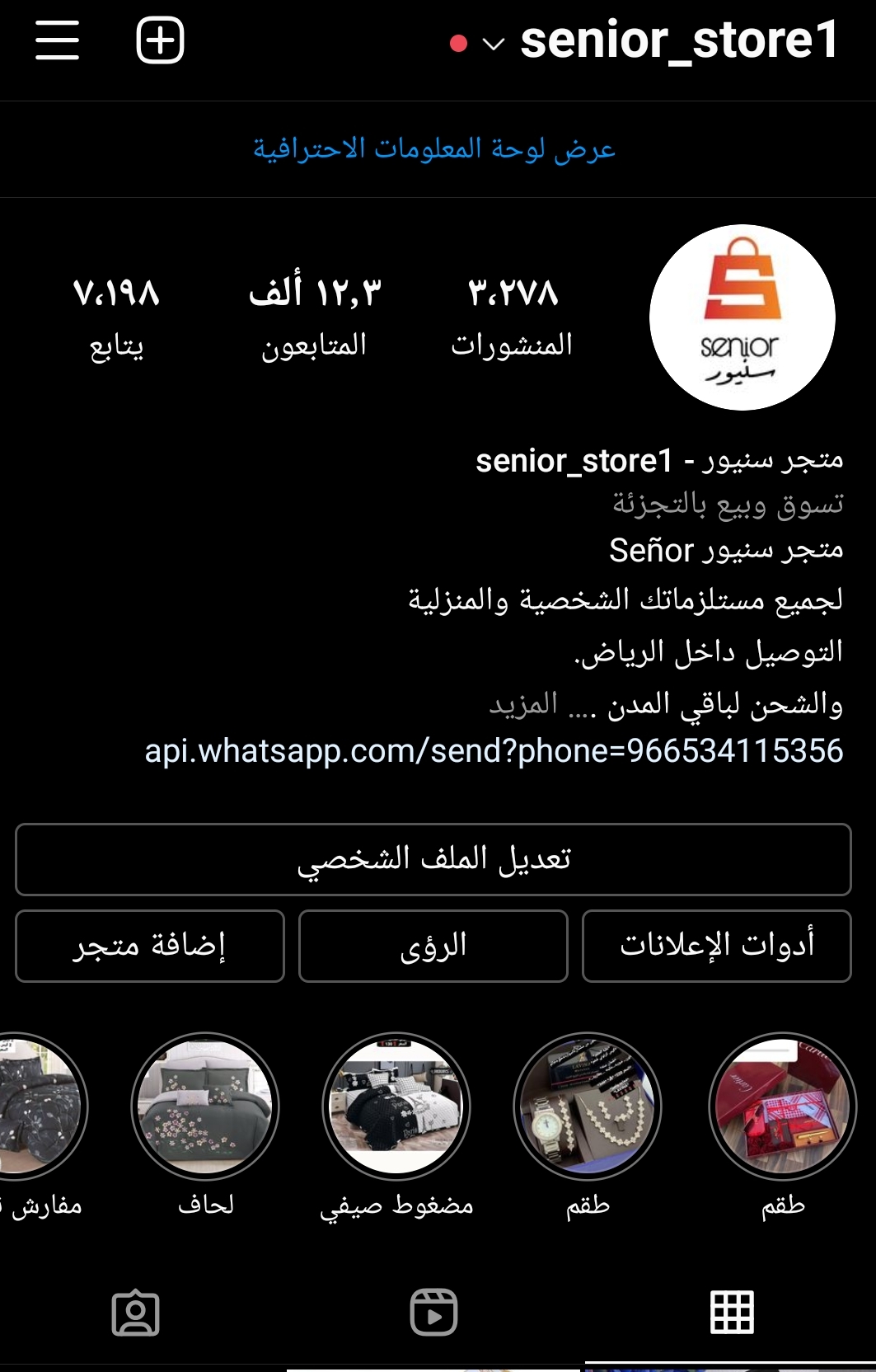The height and width of the screenshot is (1372, 876).
Task: Open عرض لوحة المعلومات الاحترافية link
Action: point(434,149)
